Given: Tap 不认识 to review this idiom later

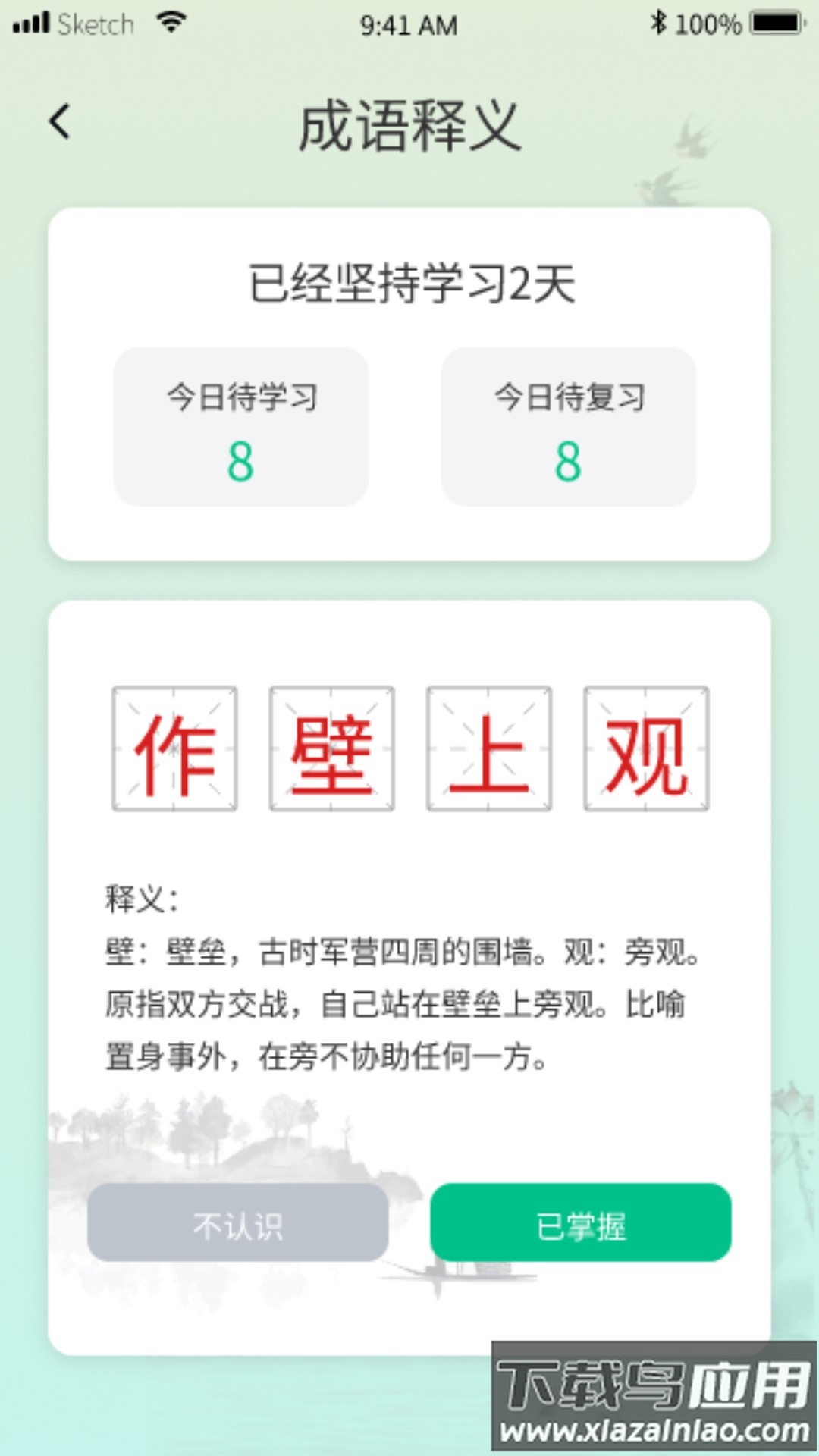Looking at the screenshot, I should coord(239,1224).
